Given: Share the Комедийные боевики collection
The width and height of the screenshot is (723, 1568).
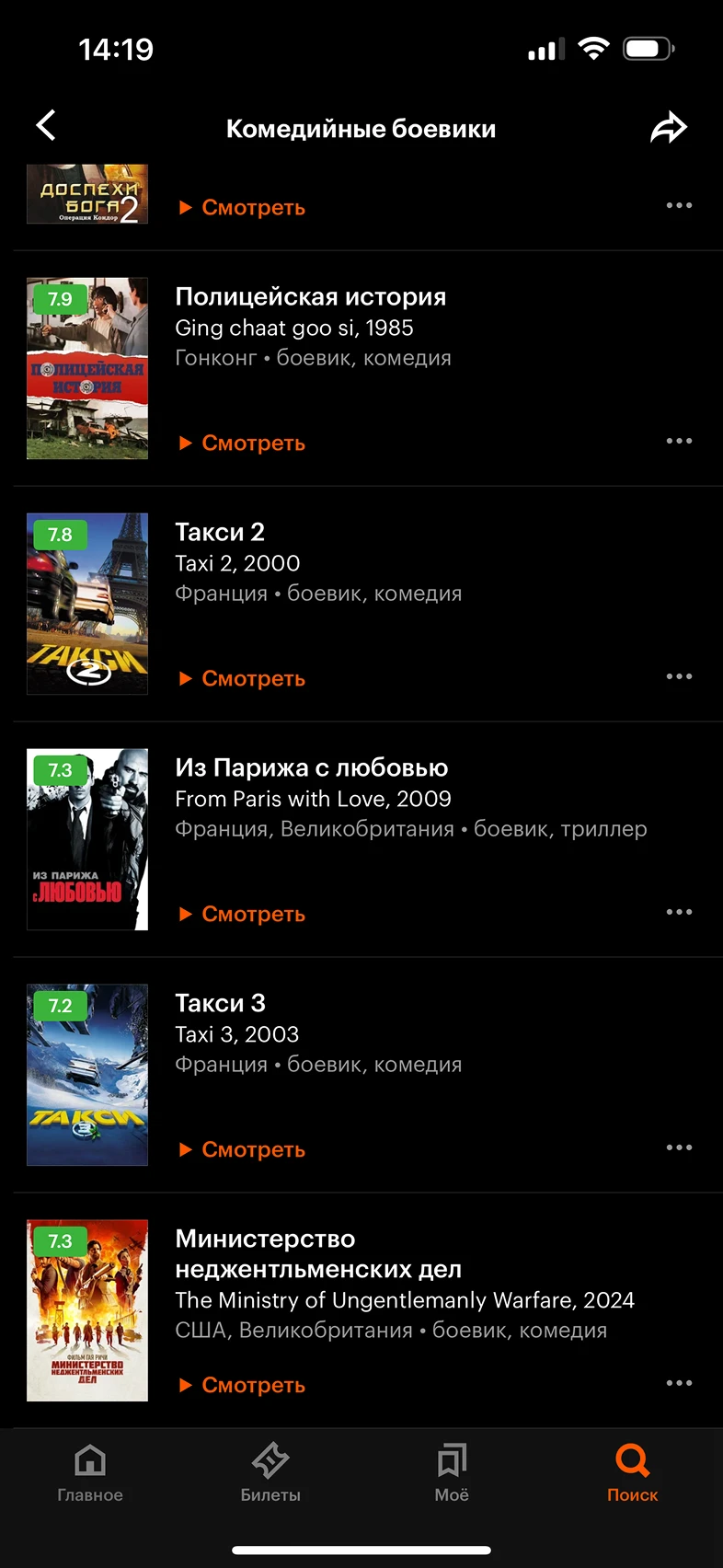Looking at the screenshot, I should coord(669,128).
